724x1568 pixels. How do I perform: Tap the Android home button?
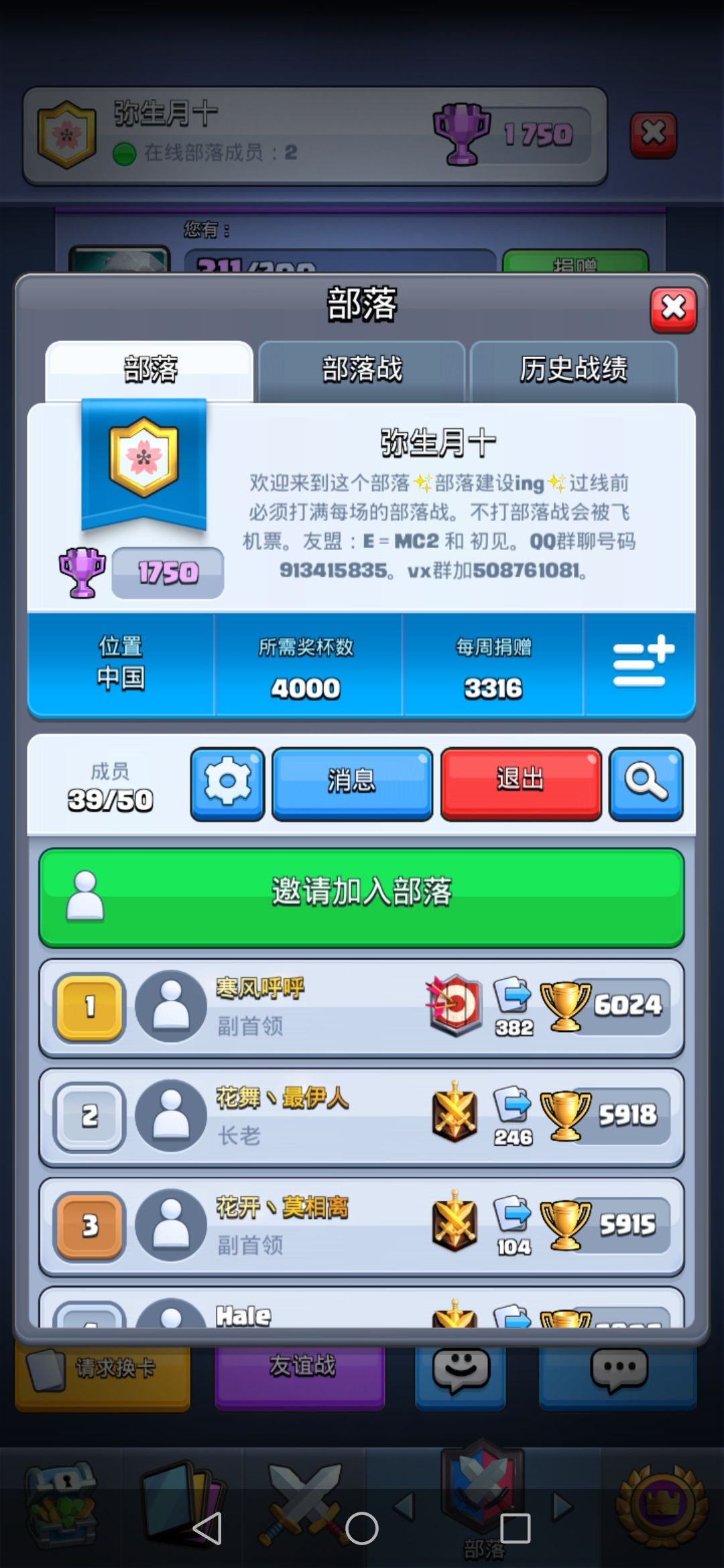362,1528
